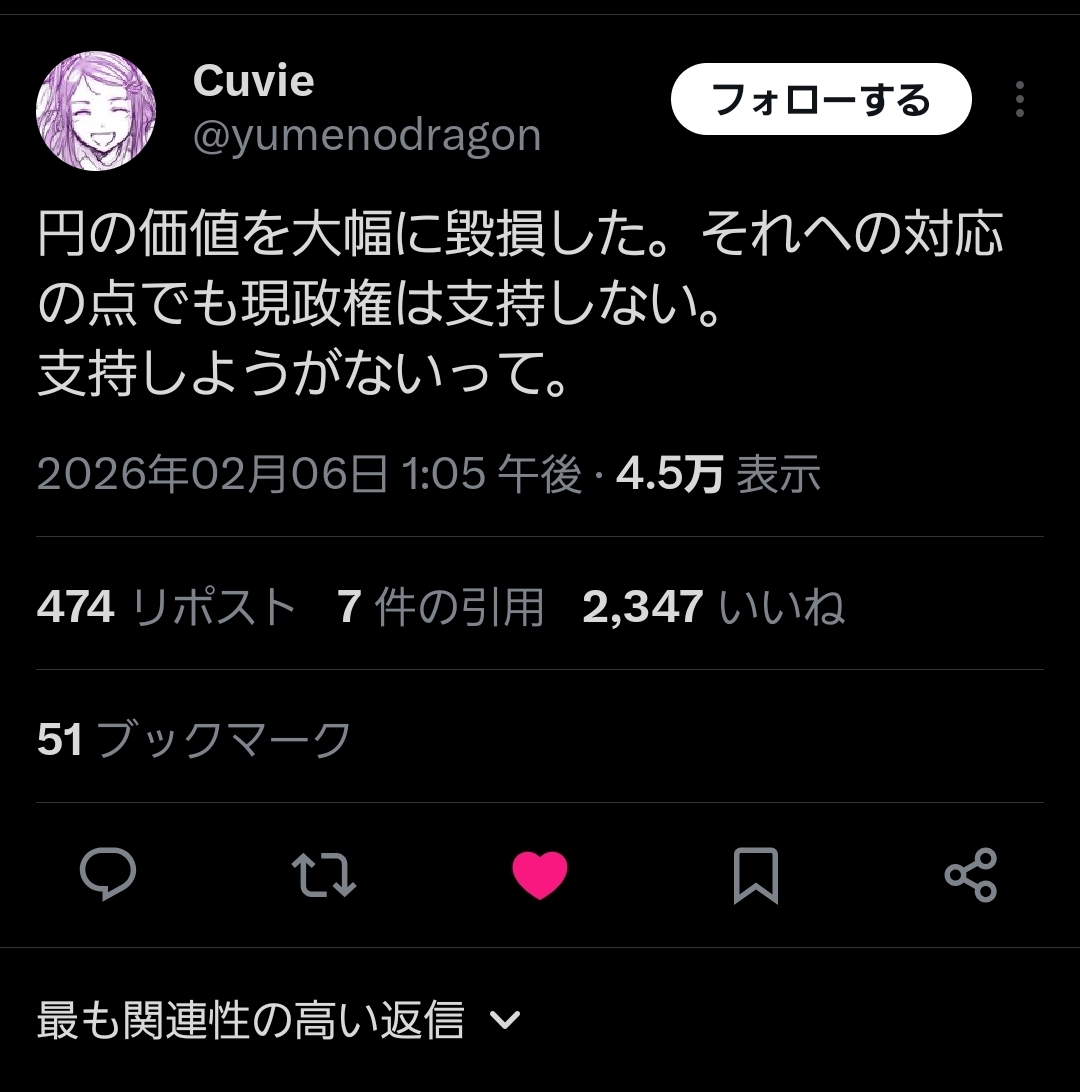The width and height of the screenshot is (1080, 1092).
Task: Share this post
Action: coord(971,875)
